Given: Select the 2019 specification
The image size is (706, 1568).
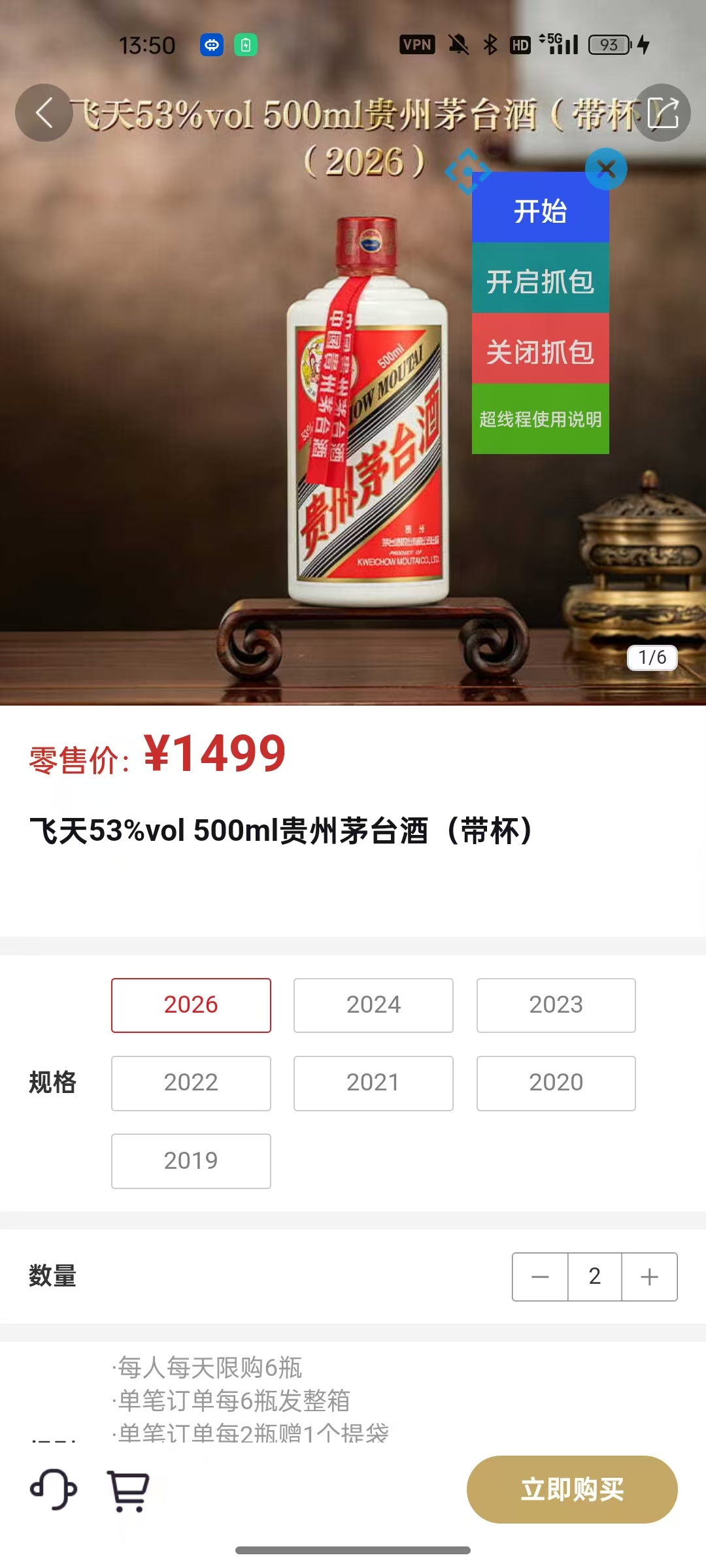Looking at the screenshot, I should [x=191, y=1161].
